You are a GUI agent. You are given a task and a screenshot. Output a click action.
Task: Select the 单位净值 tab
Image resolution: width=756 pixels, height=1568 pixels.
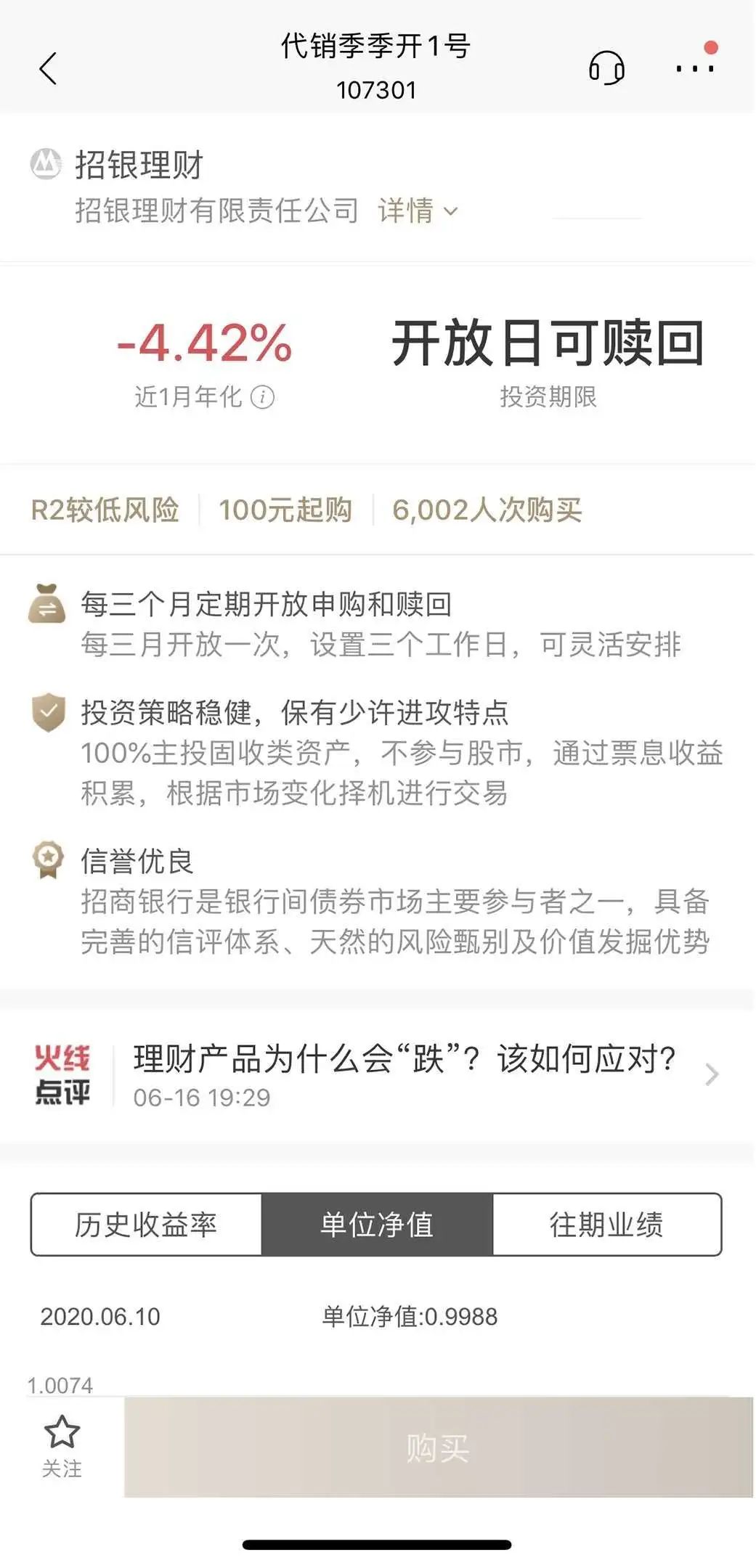pyautogui.click(x=377, y=1225)
